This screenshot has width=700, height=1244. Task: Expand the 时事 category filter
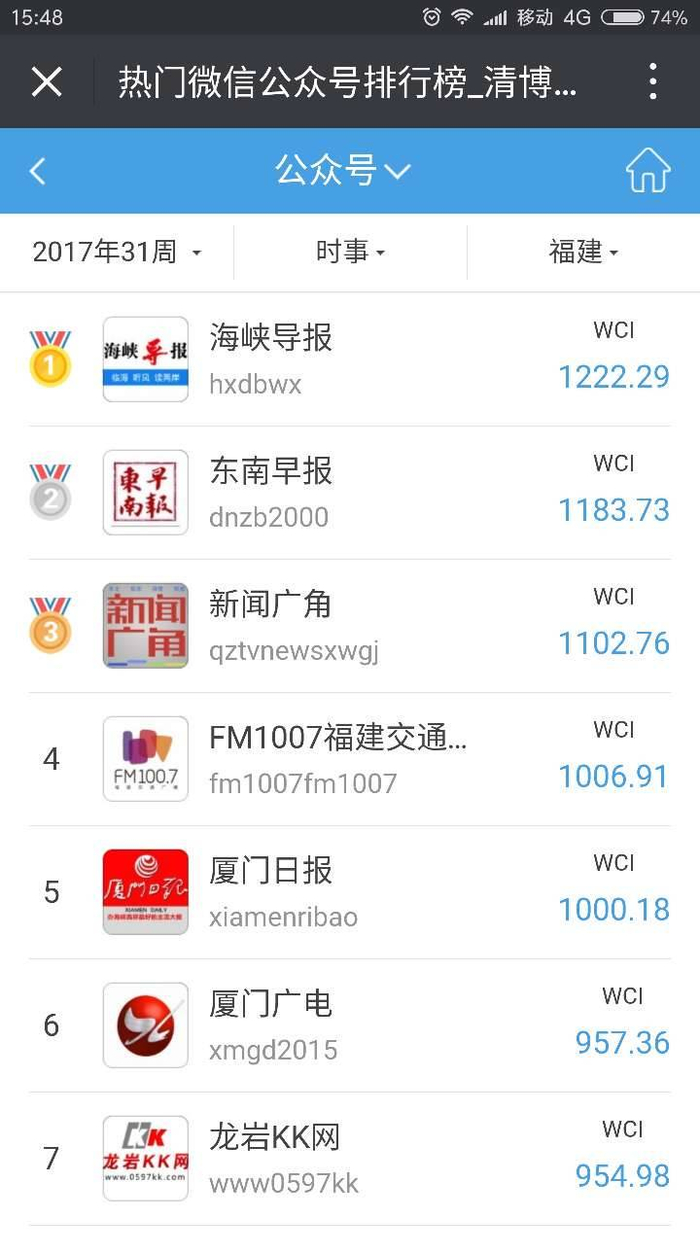[350, 252]
